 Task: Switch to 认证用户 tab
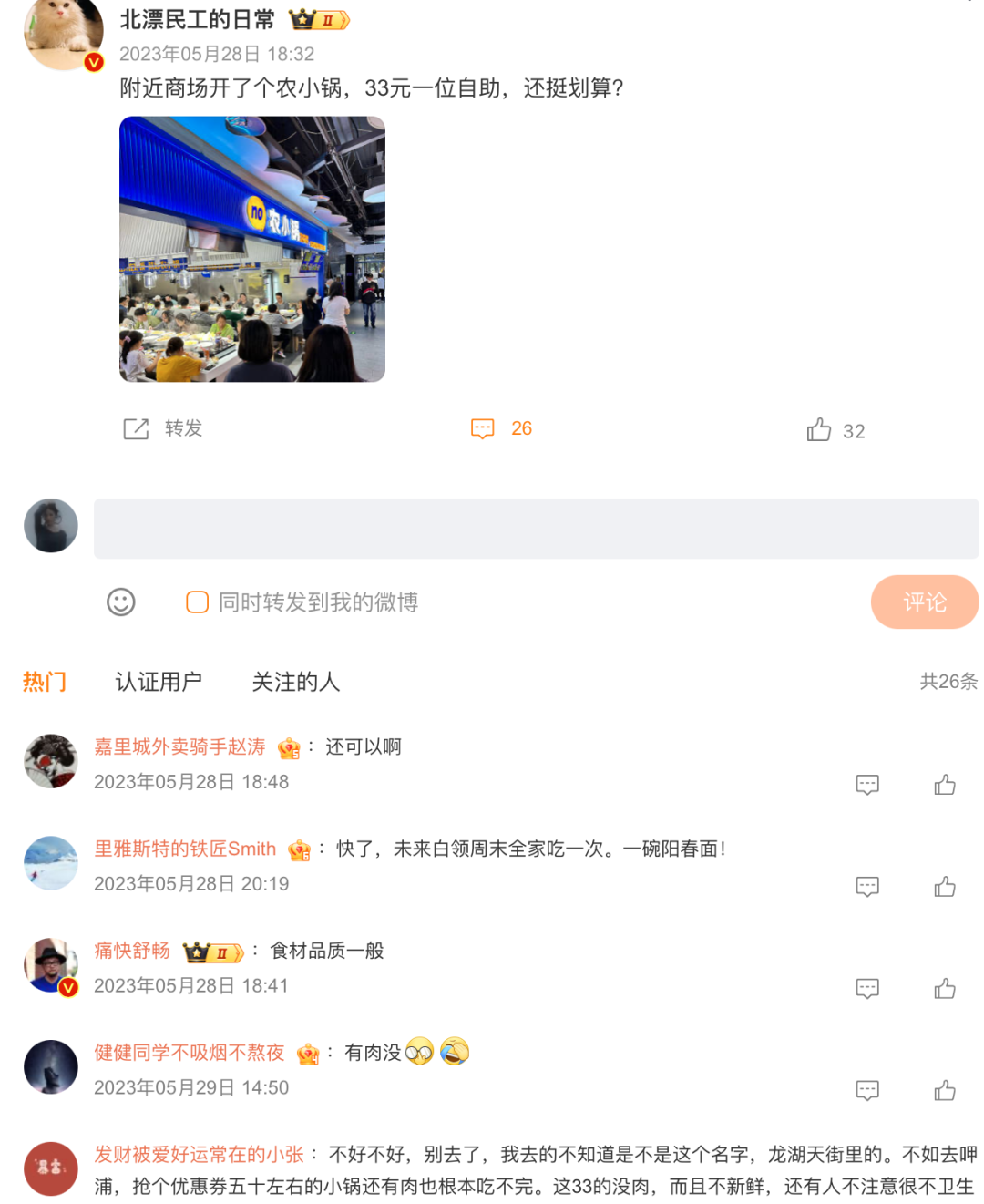coord(159,682)
